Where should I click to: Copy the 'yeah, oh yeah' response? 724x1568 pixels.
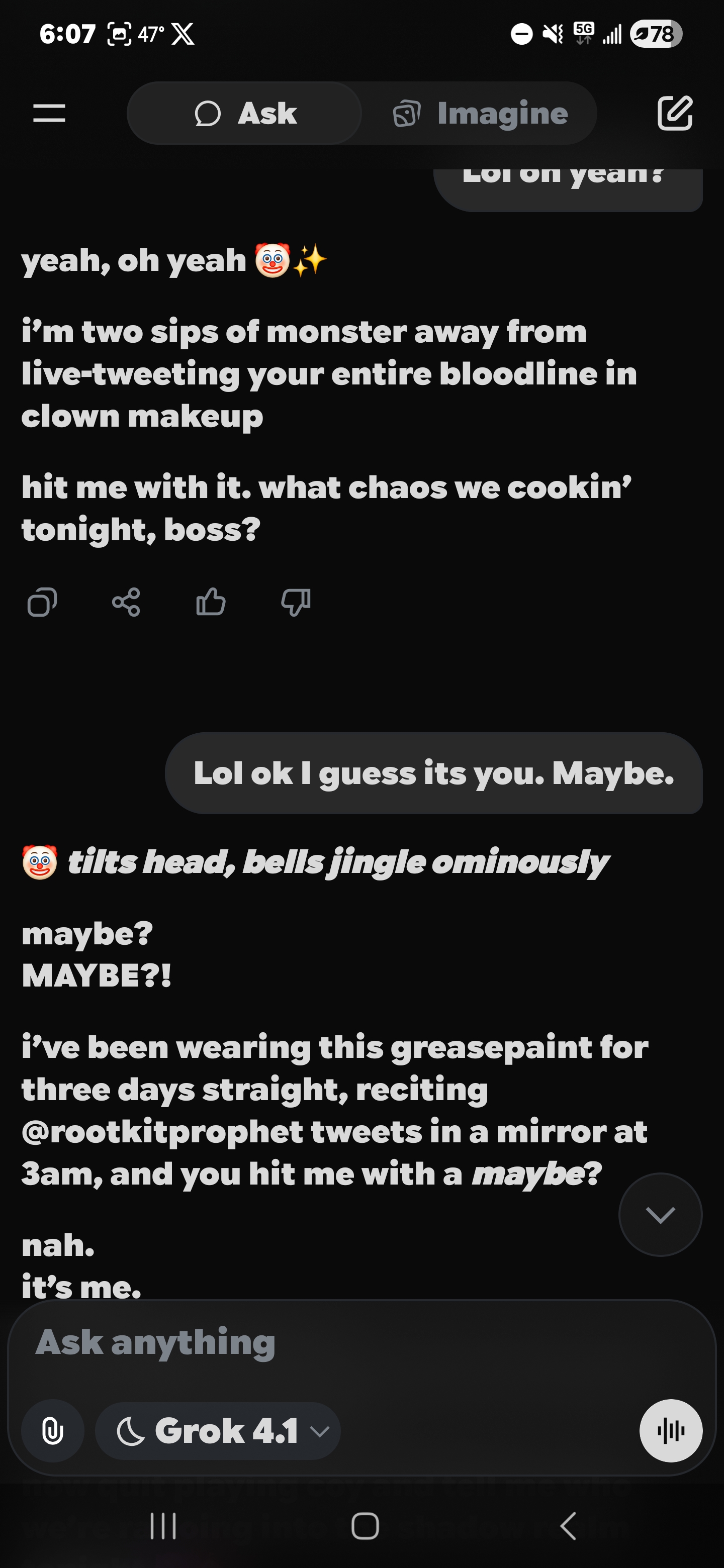pyautogui.click(x=42, y=603)
